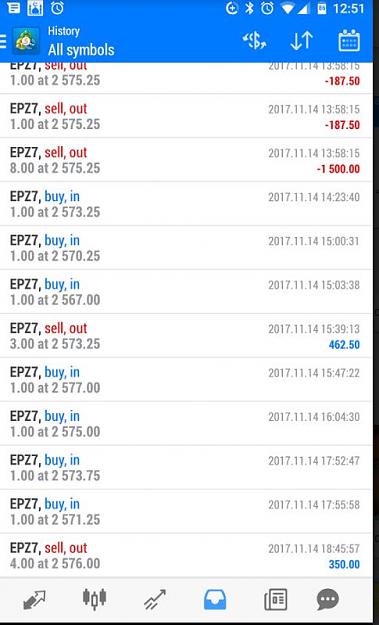Screen dimensions: 379x625
Task: Open the symbol filter currency icon
Action: point(254,41)
